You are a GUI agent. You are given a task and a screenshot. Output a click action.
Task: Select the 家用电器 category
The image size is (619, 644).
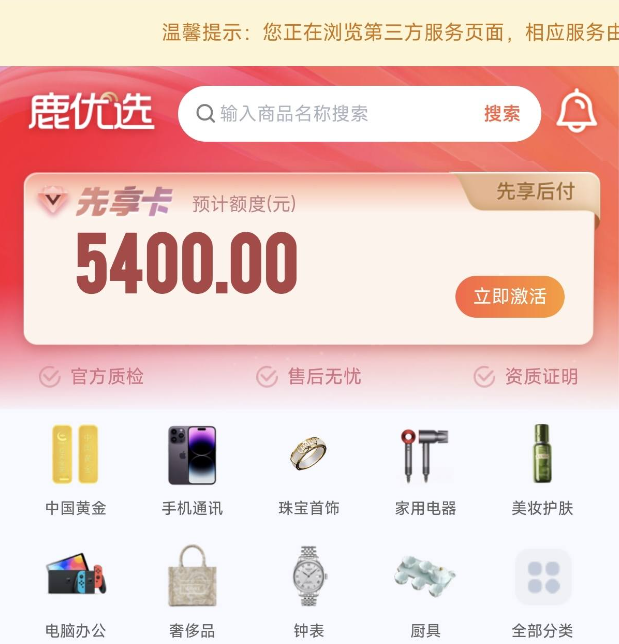[426, 469]
